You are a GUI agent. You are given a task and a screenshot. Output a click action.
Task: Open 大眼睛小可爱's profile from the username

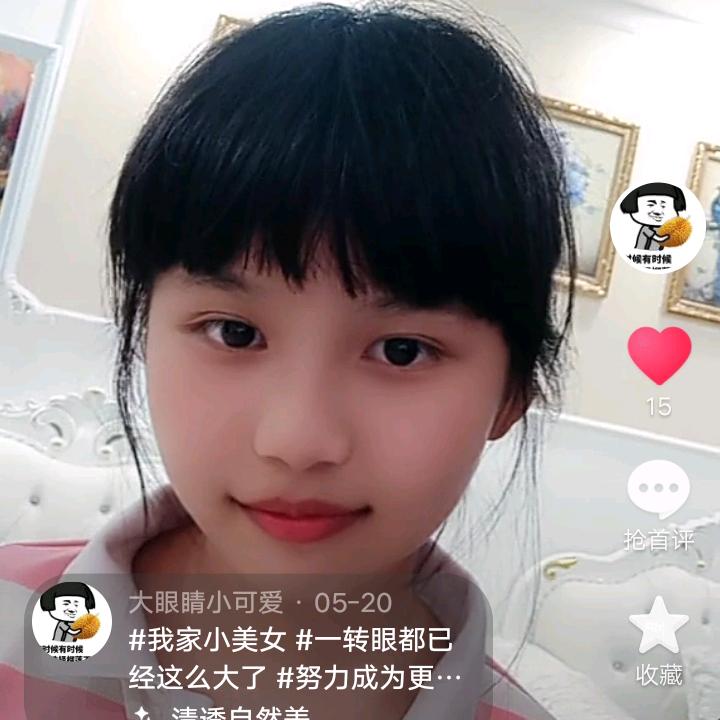(x=206, y=603)
